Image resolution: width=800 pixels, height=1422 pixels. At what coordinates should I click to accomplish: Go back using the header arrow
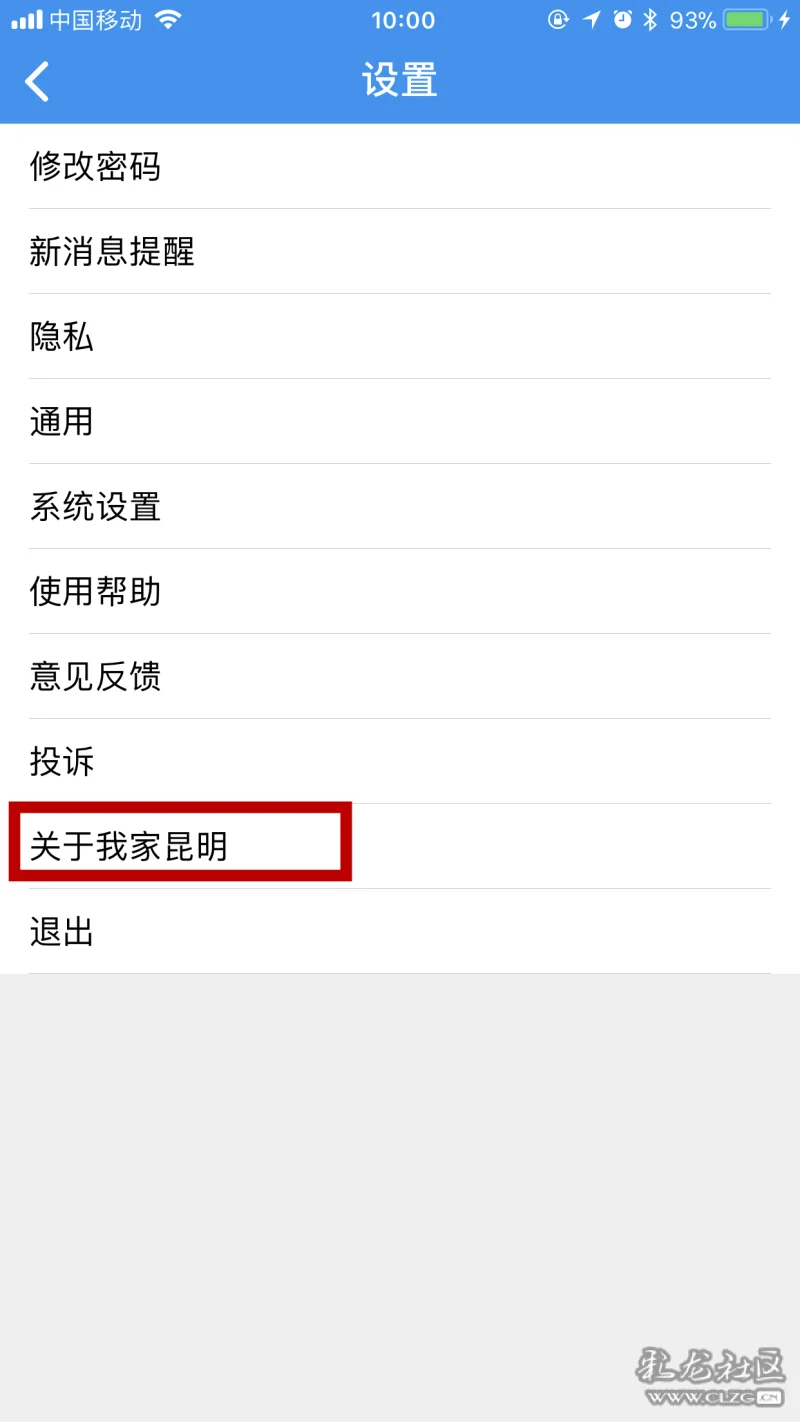[38, 81]
